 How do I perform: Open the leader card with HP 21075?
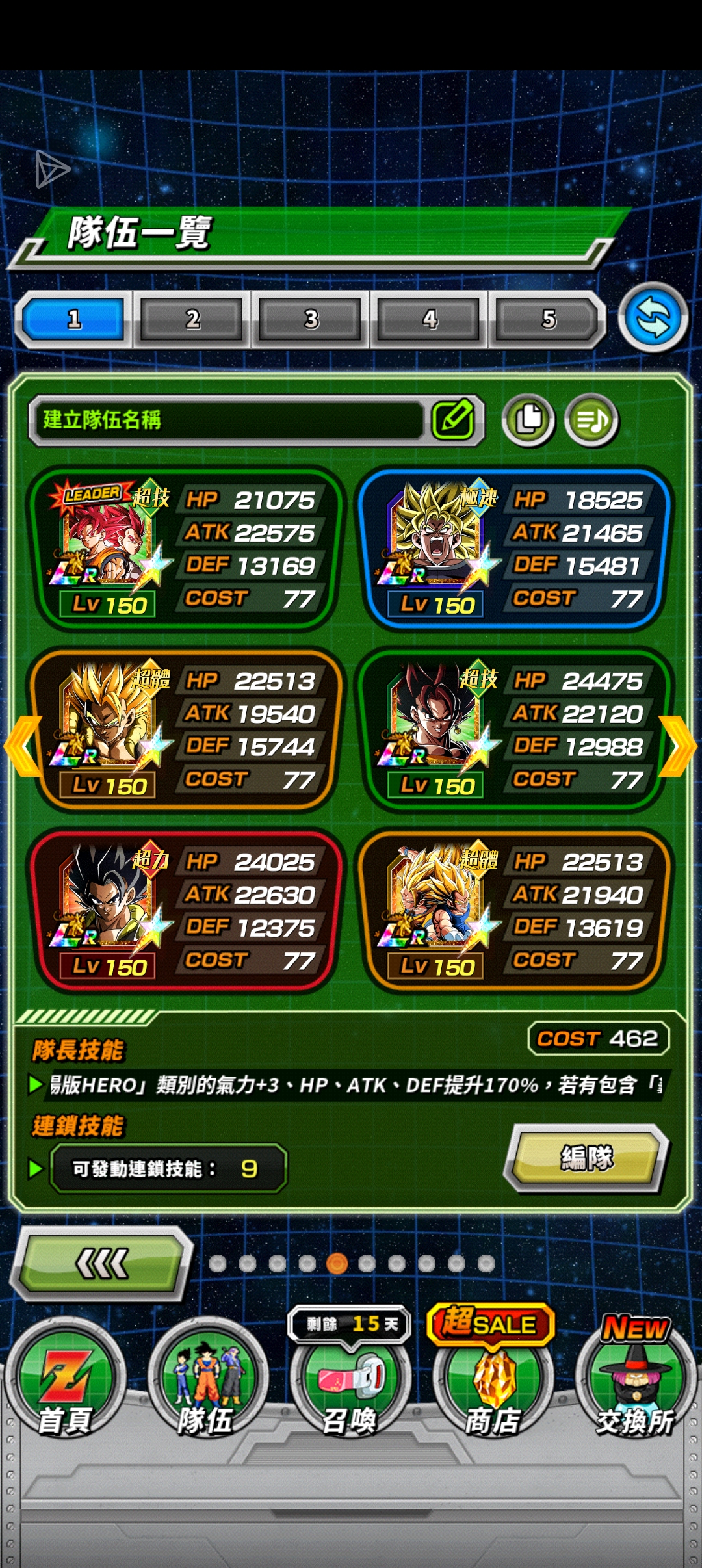pos(185,549)
